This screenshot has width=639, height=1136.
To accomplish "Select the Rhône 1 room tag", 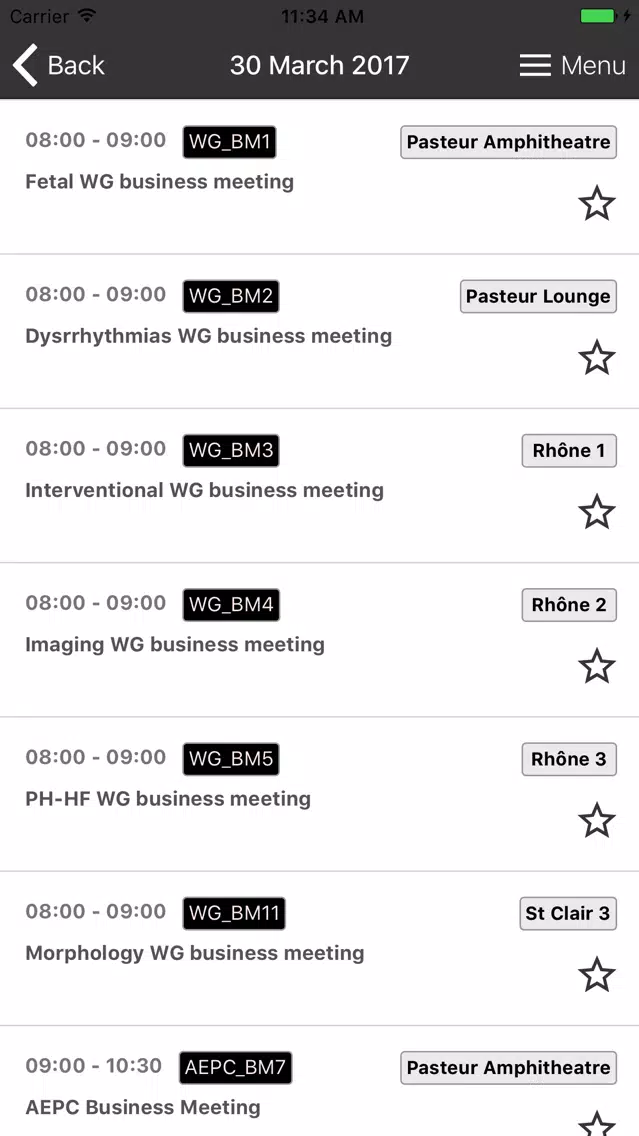I will [x=569, y=451].
